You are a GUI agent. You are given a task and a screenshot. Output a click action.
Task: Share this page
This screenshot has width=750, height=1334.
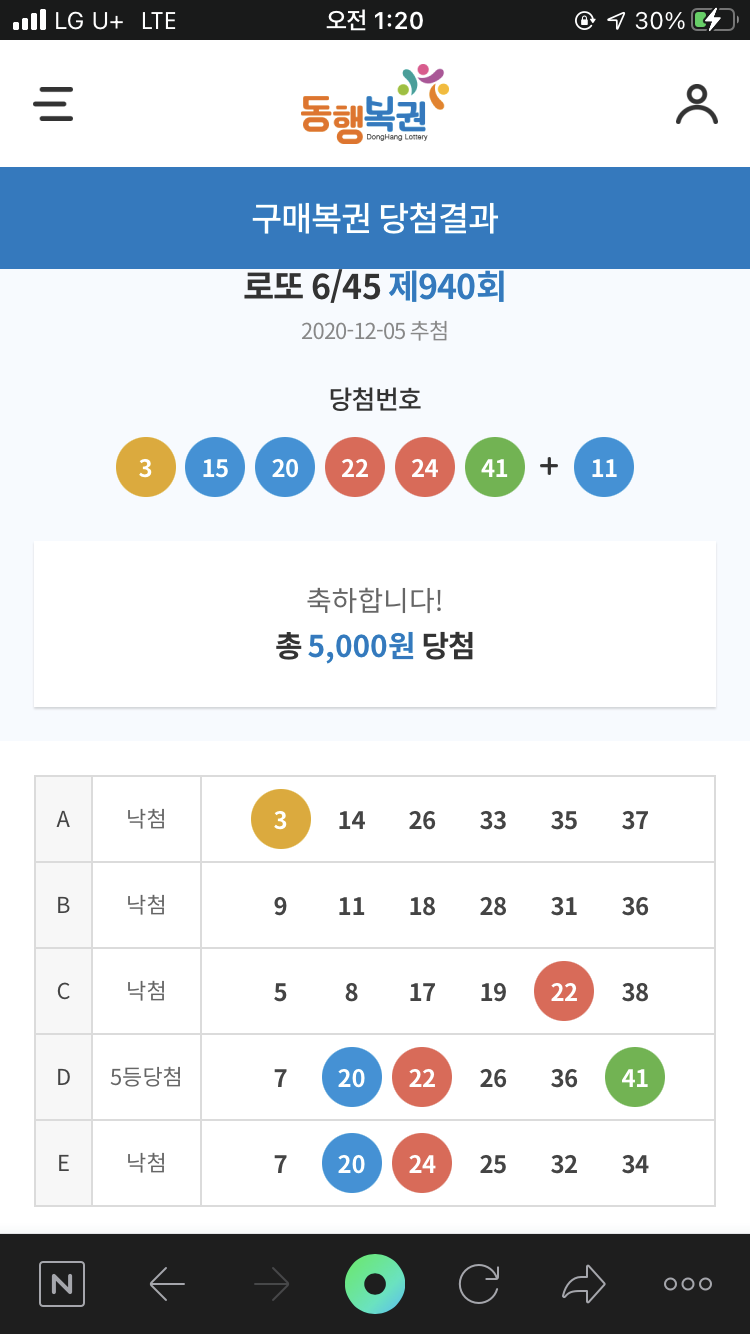pos(583,1284)
